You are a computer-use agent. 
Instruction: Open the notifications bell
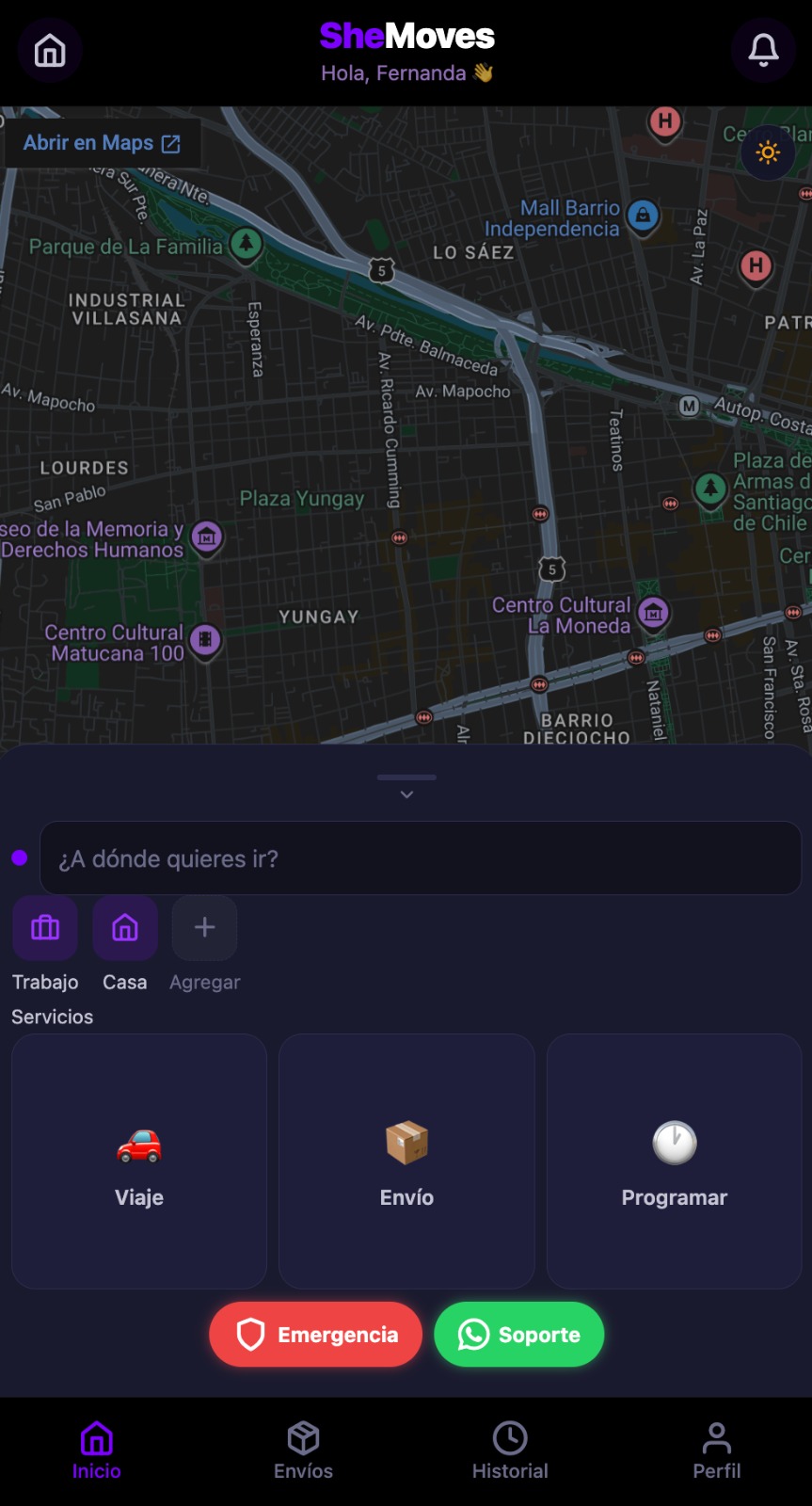pos(763,51)
